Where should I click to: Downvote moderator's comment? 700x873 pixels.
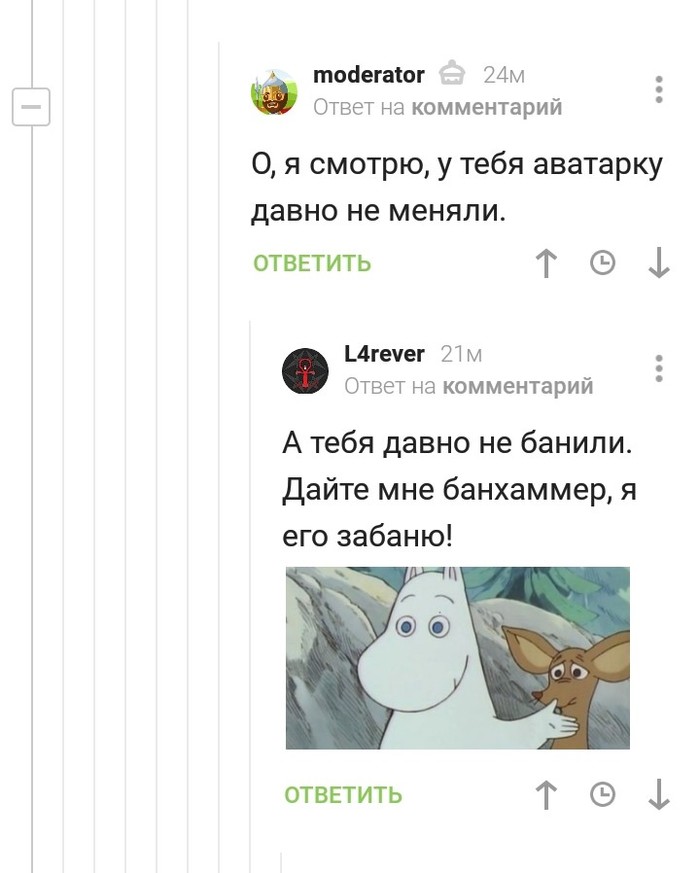[x=659, y=263]
